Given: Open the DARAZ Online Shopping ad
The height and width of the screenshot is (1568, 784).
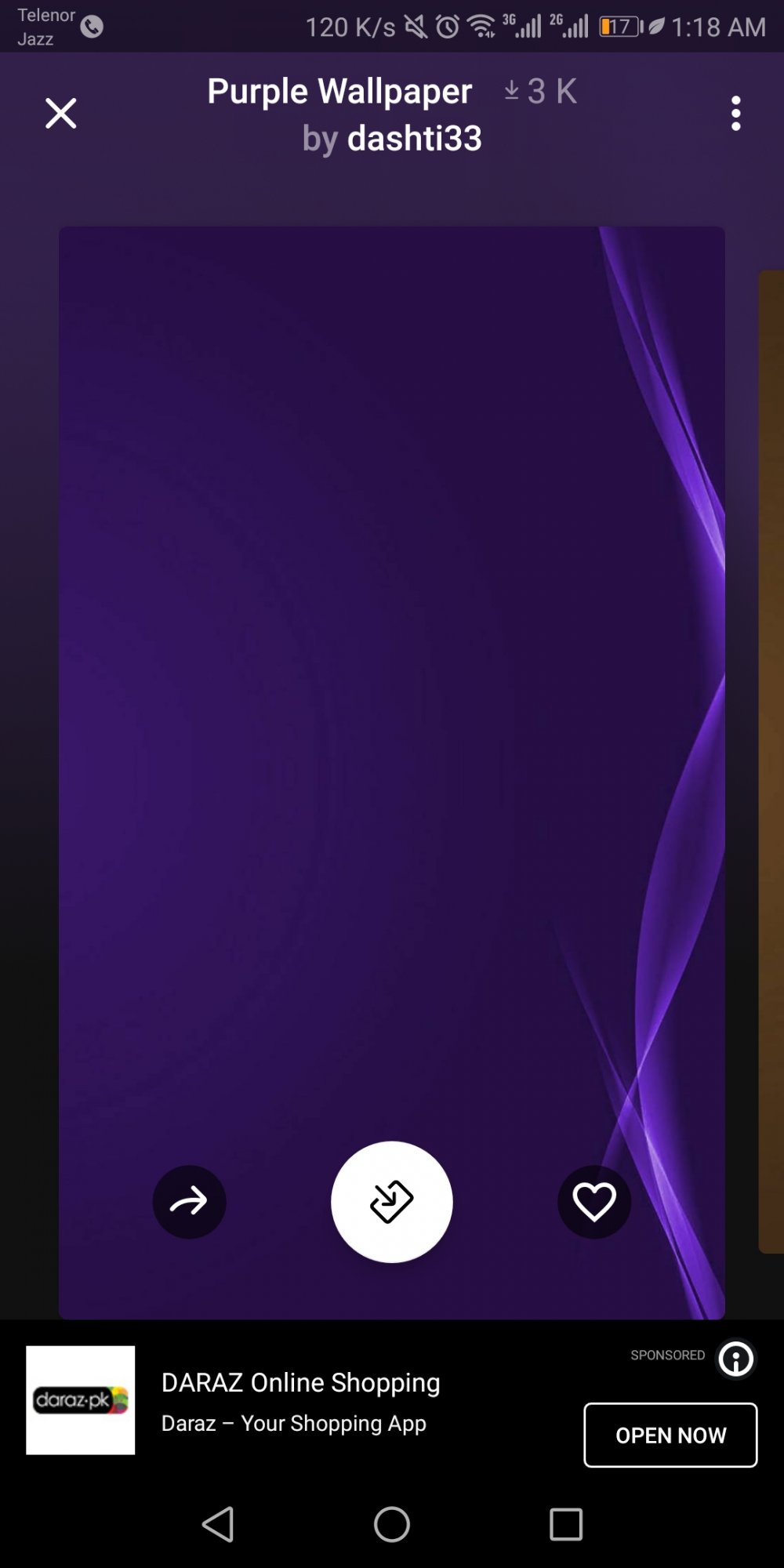Looking at the screenshot, I should 301,1382.
